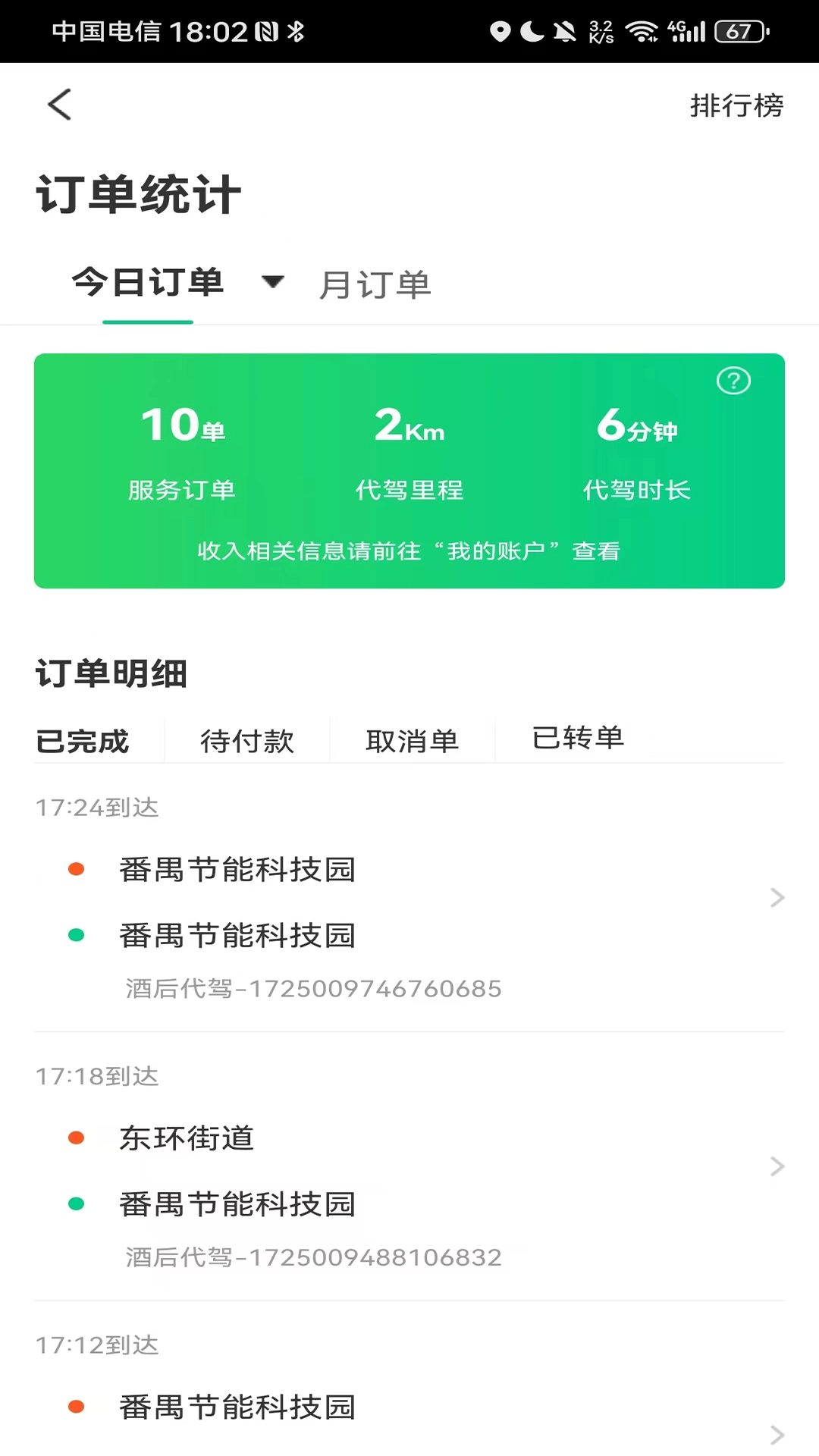The width and height of the screenshot is (819, 1456).
Task: Click the chevron on the 17:24 order
Action: click(777, 898)
